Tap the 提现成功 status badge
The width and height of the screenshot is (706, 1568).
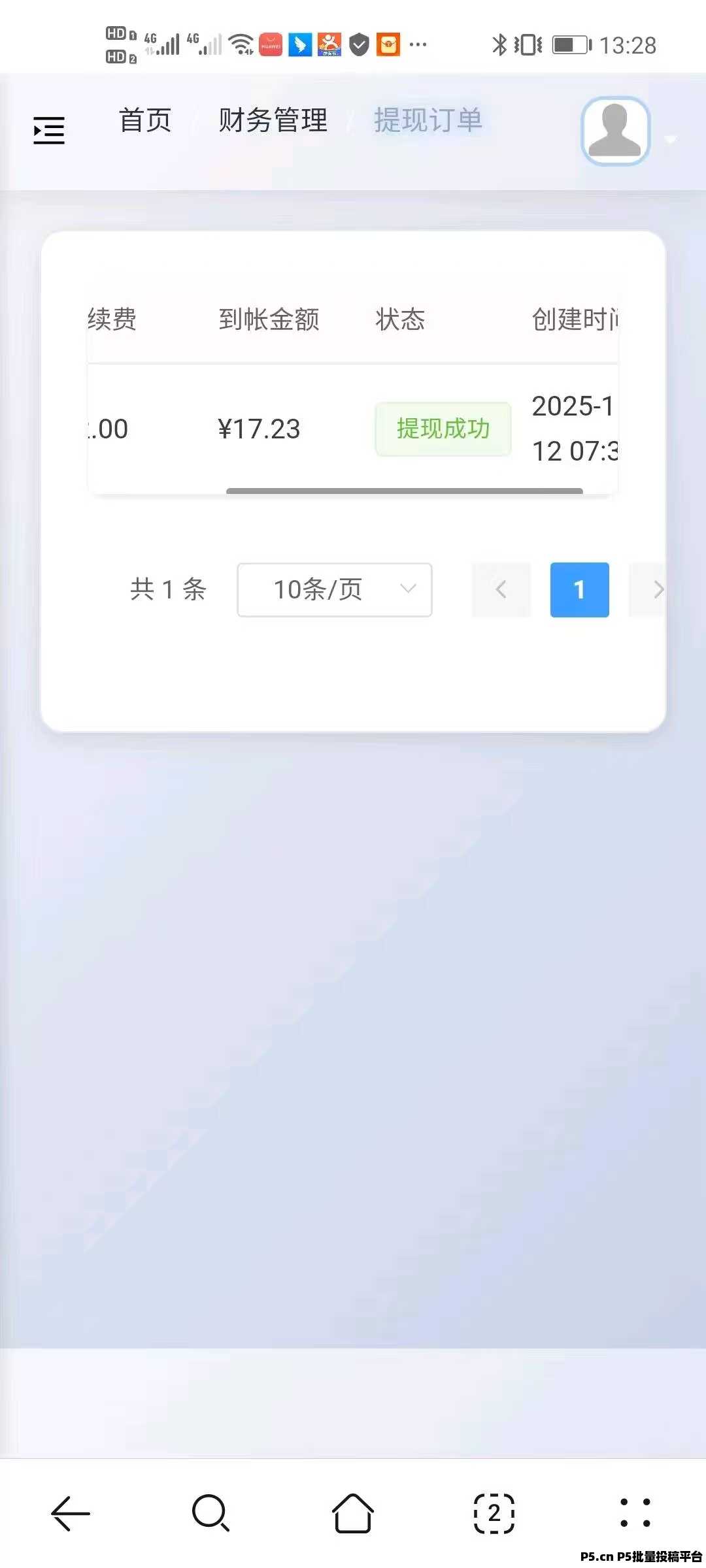(443, 429)
